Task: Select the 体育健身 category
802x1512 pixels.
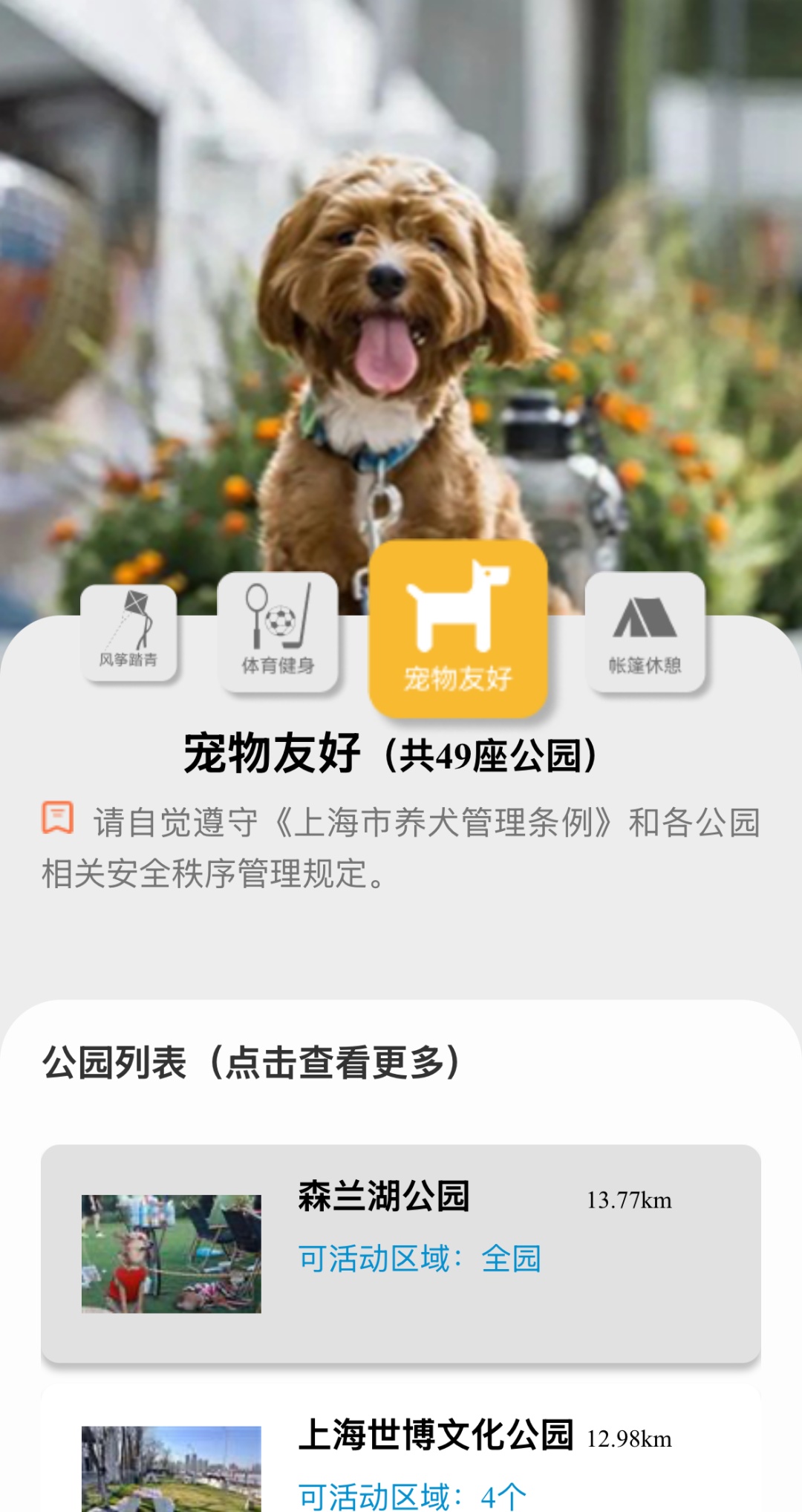Action: [x=278, y=632]
